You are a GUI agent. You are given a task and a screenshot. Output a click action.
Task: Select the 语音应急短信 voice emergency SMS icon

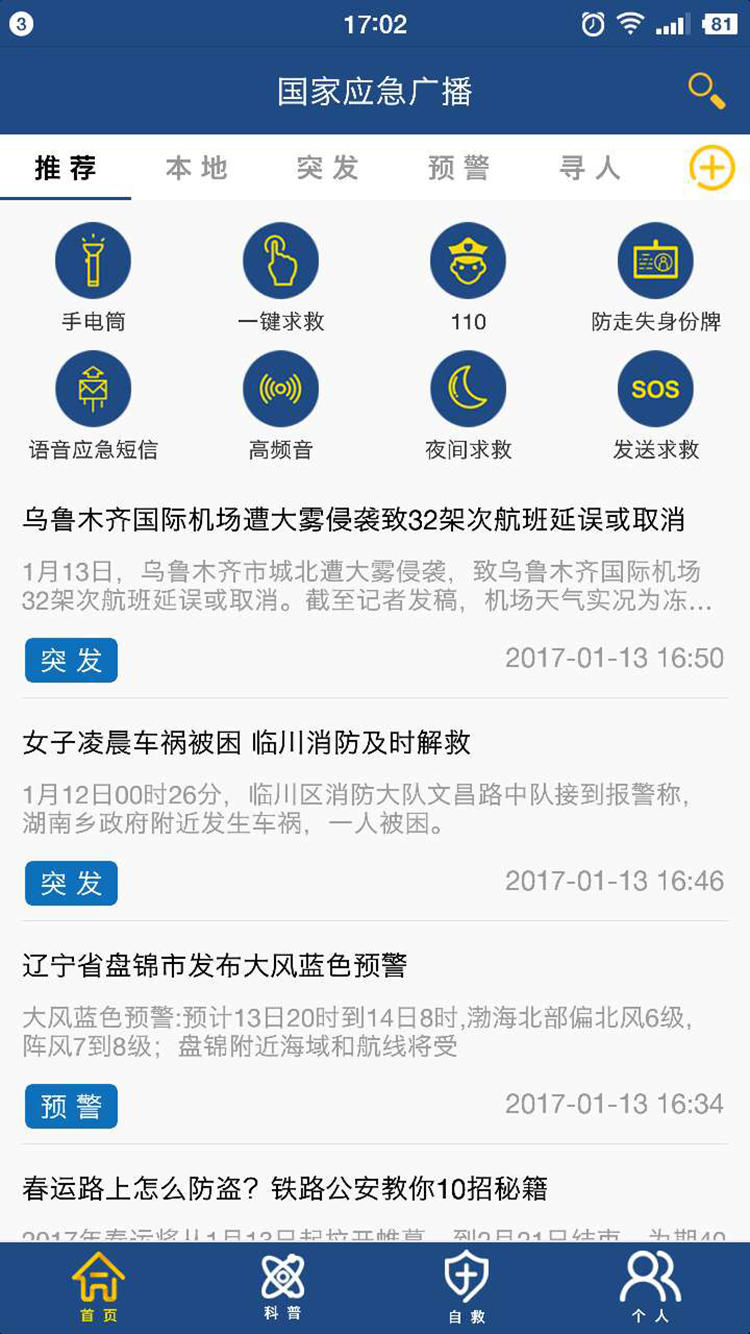(94, 388)
